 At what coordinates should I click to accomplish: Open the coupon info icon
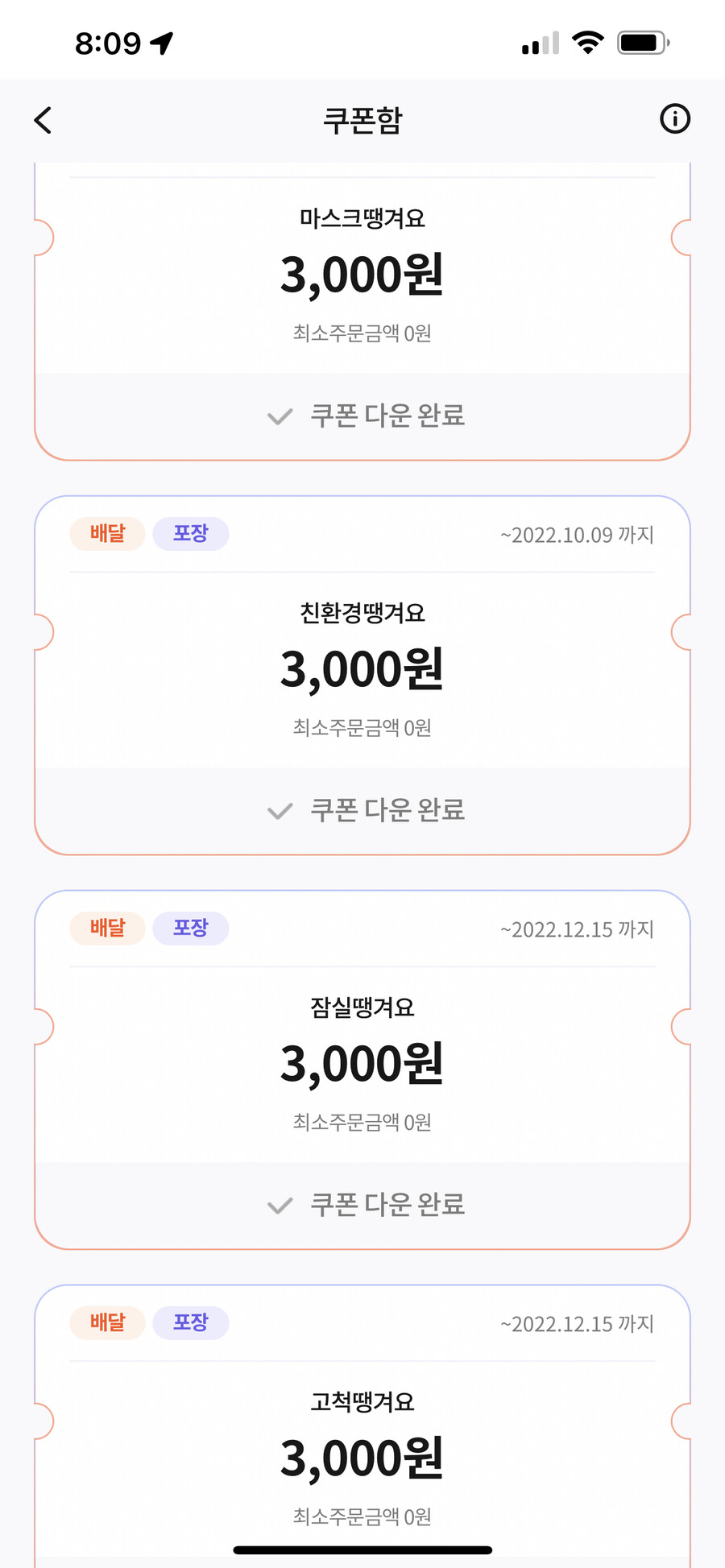click(674, 119)
